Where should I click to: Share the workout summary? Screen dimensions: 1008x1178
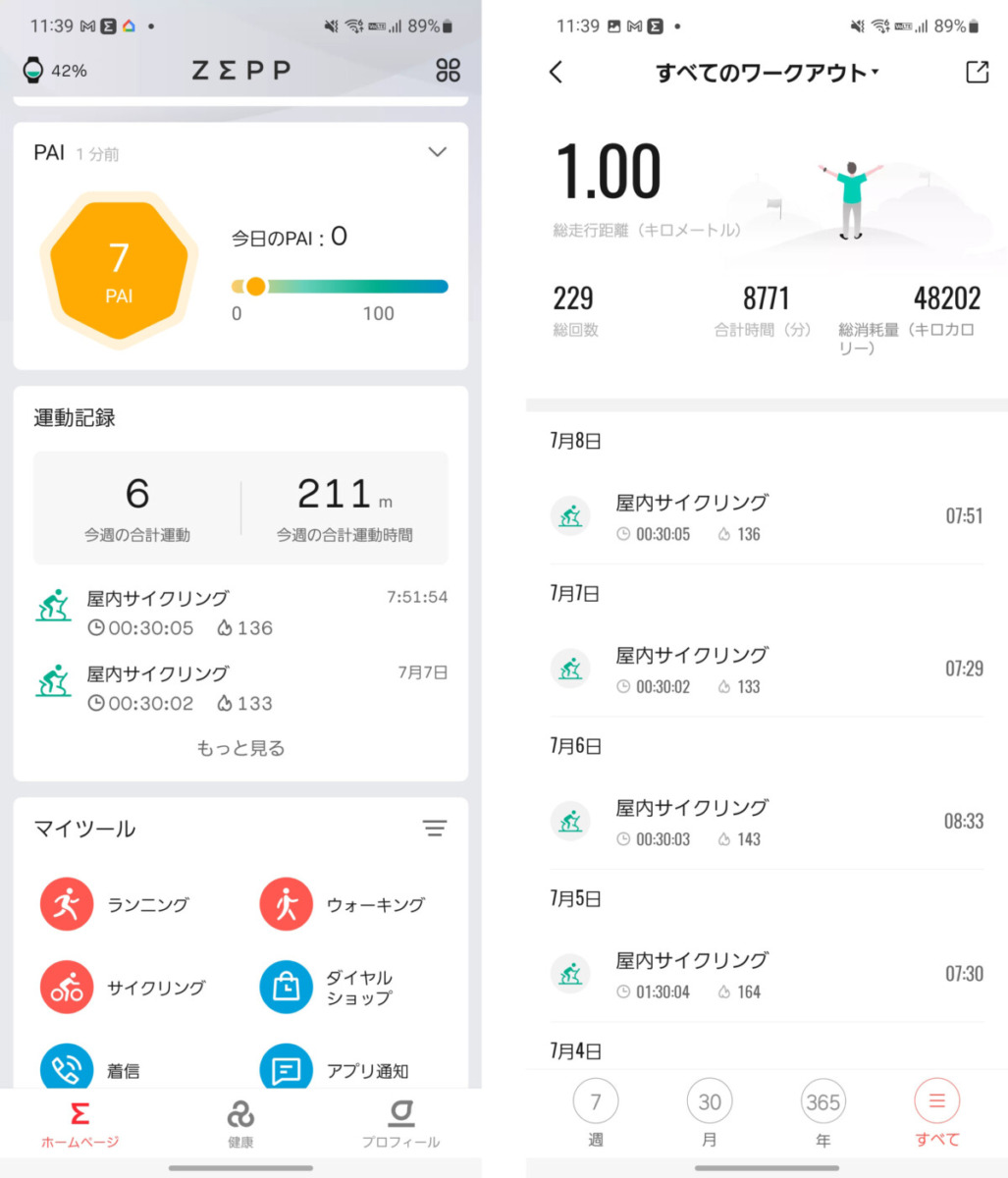[977, 72]
